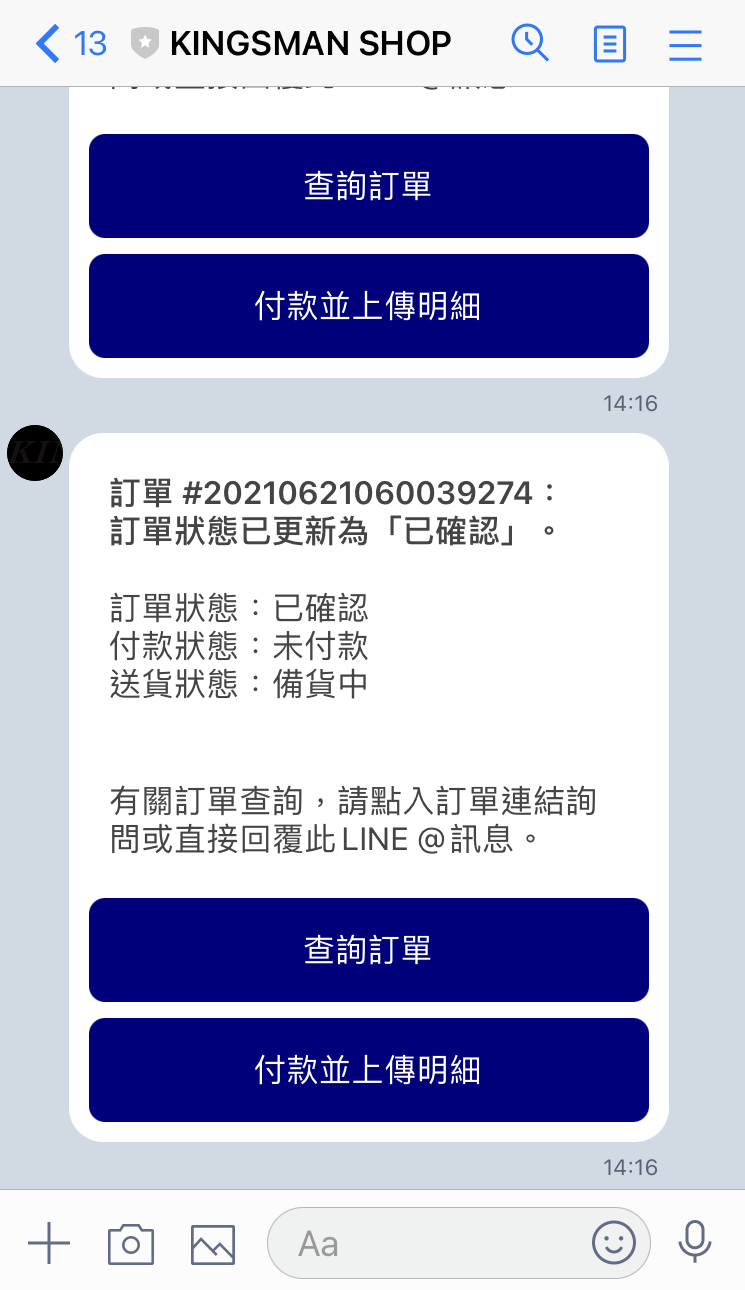745x1290 pixels.
Task: Search within the KINGSMAN SHOP chat
Action: (x=529, y=43)
